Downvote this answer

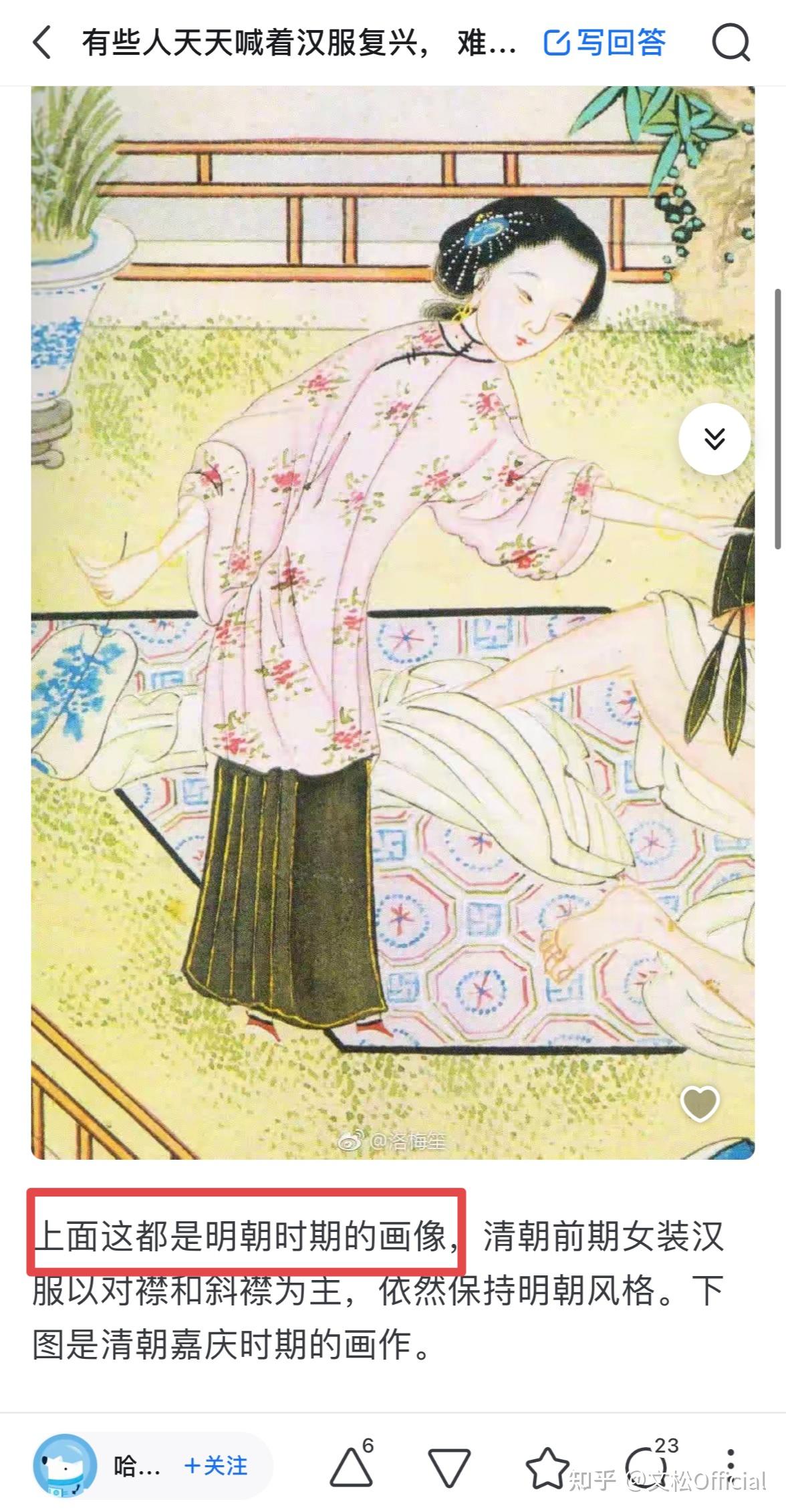(x=449, y=1467)
